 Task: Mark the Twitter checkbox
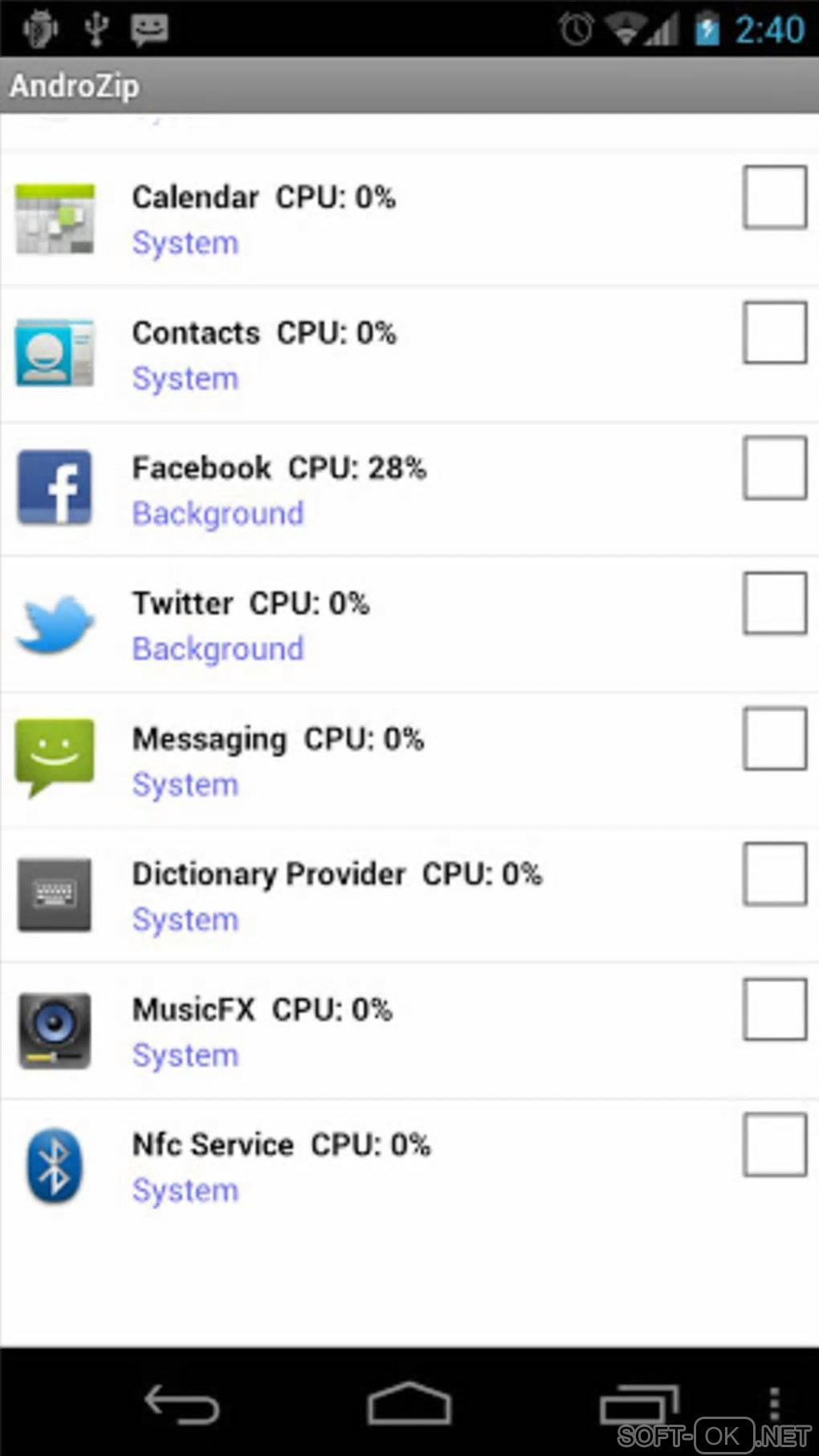tap(774, 603)
